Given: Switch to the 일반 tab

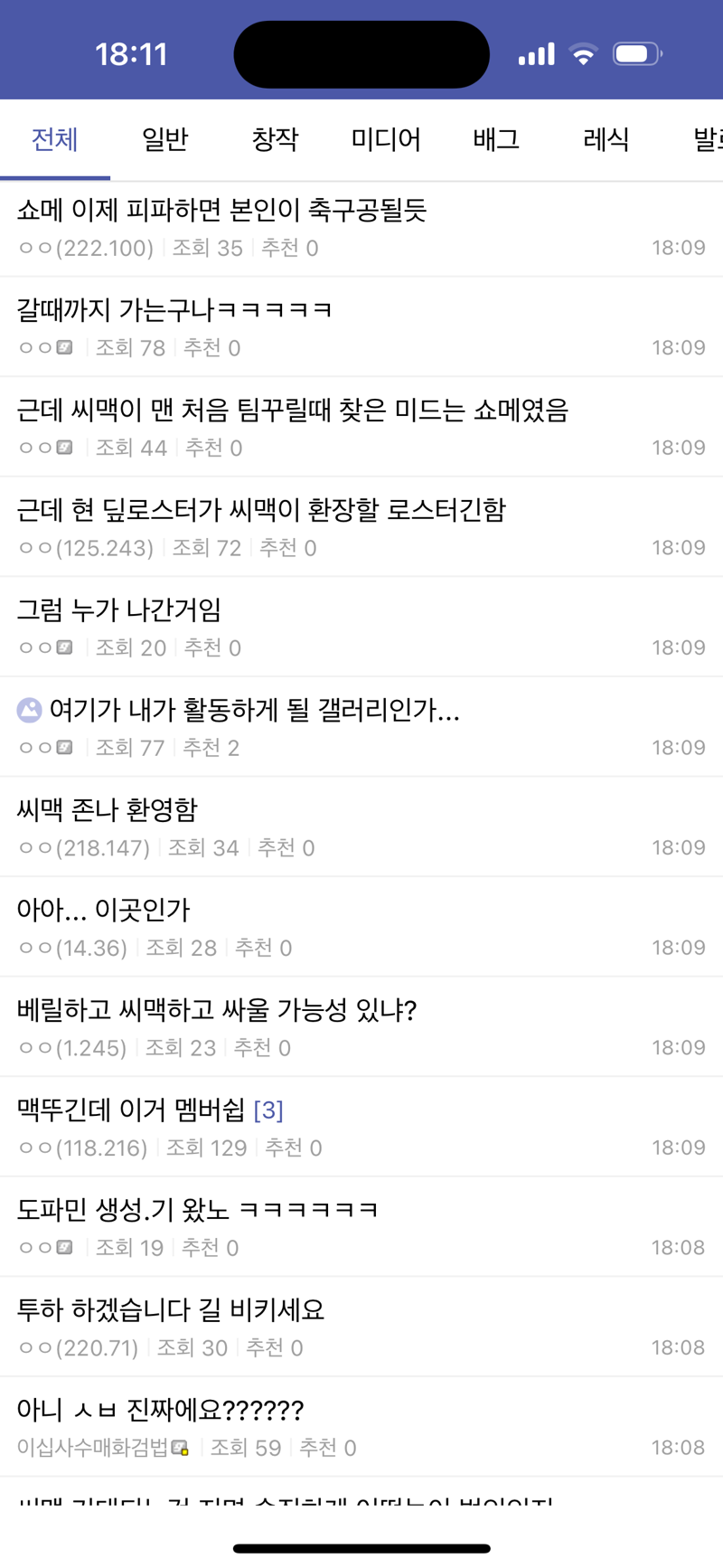Looking at the screenshot, I should coord(164,139).
